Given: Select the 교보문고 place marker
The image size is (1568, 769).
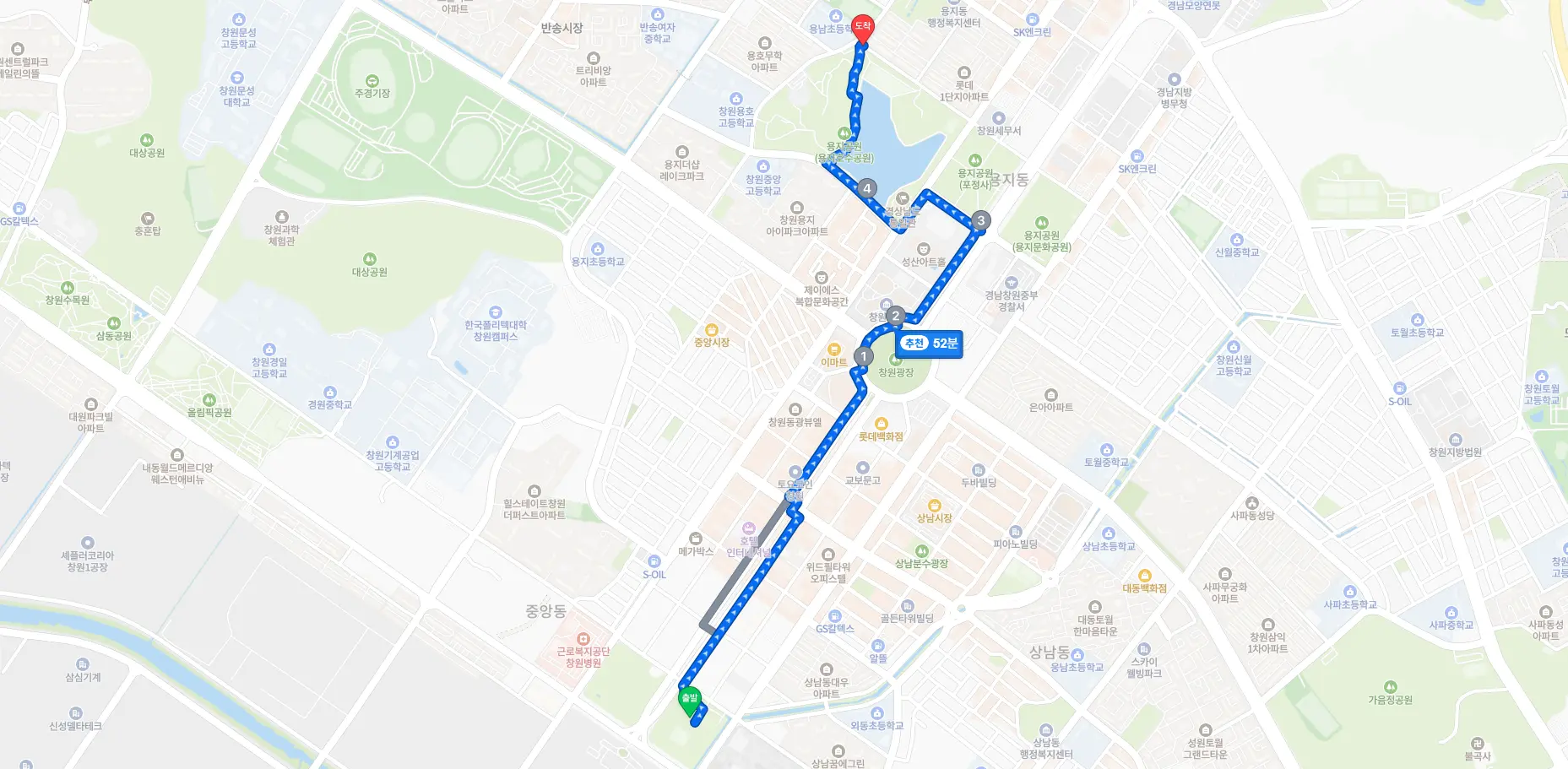Looking at the screenshot, I should pyautogui.click(x=862, y=468).
